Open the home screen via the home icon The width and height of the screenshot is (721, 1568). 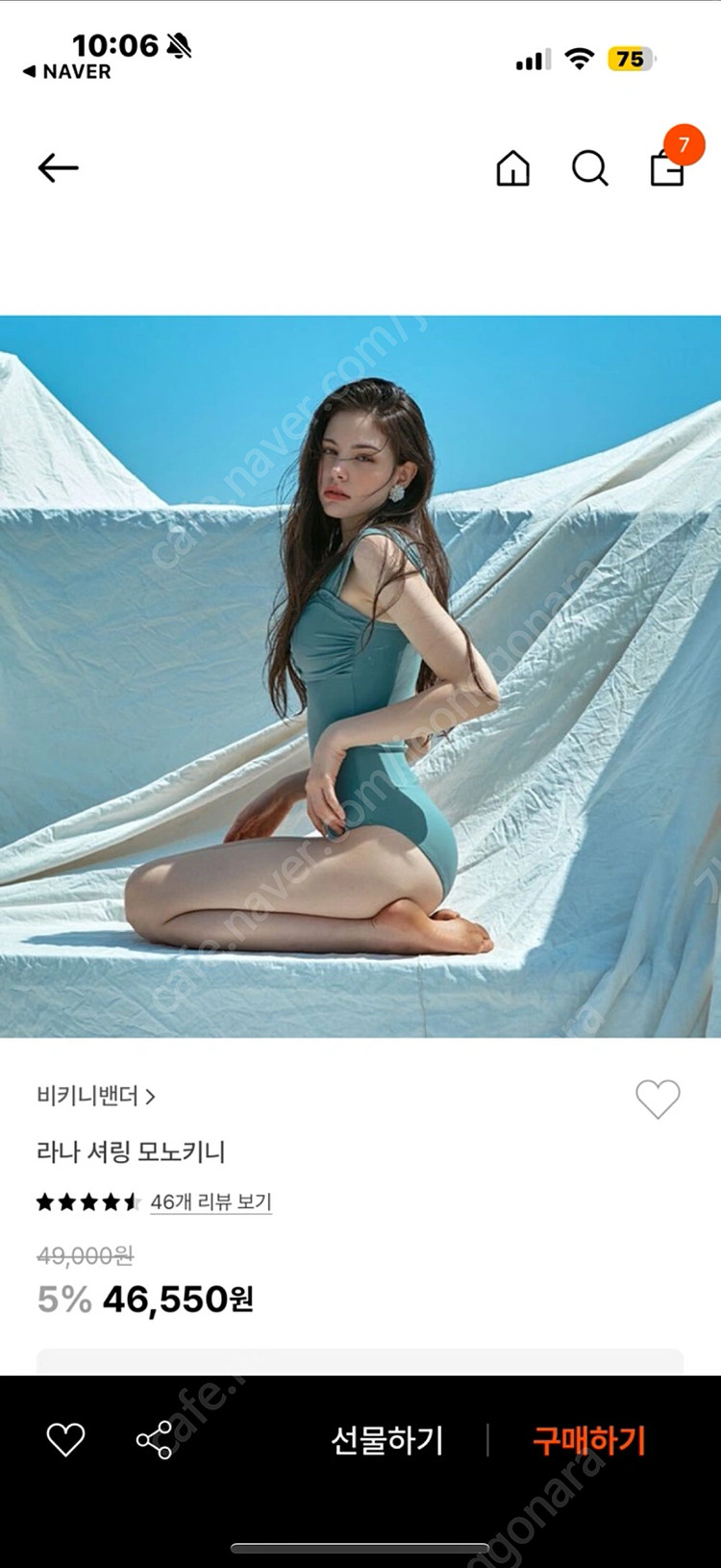tap(513, 168)
